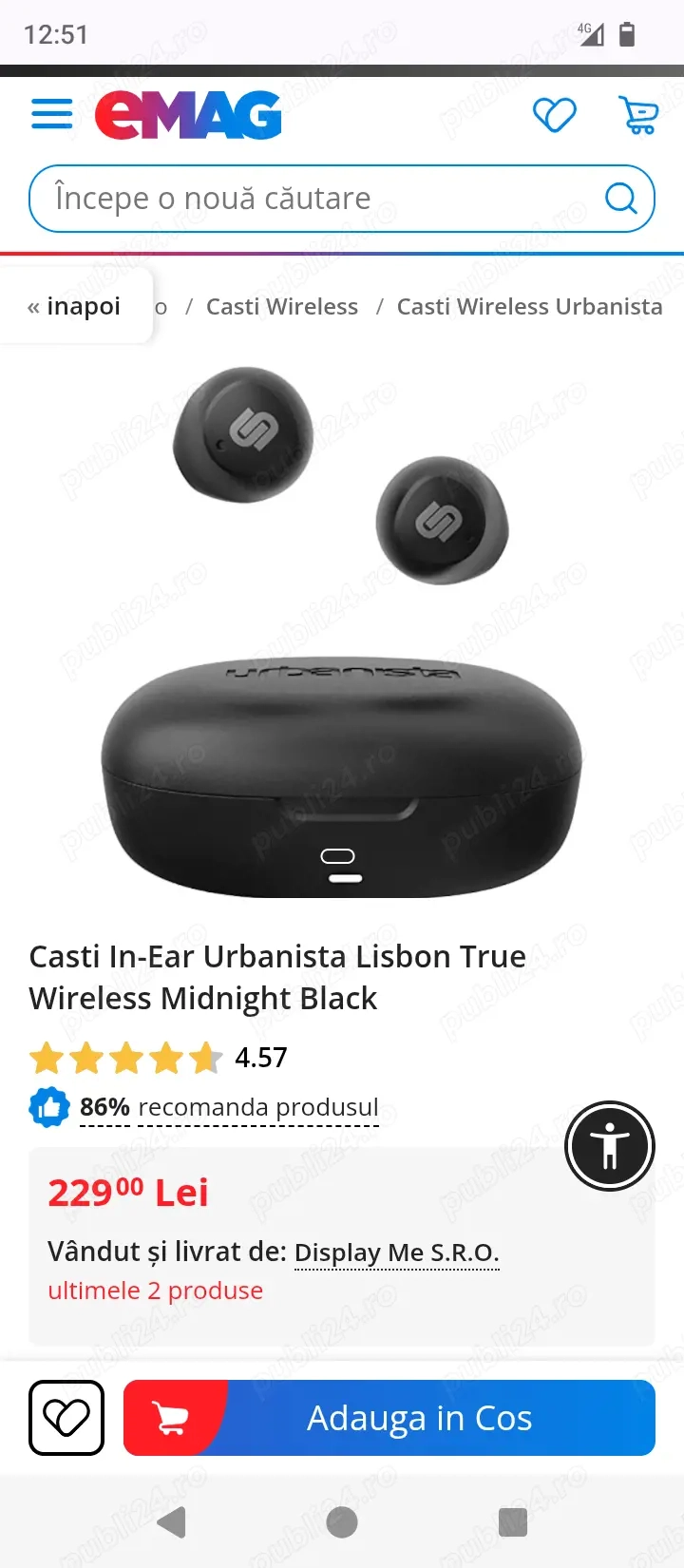The image size is (684, 1568).
Task: Tap the Android home circle button
Action: (341, 1523)
